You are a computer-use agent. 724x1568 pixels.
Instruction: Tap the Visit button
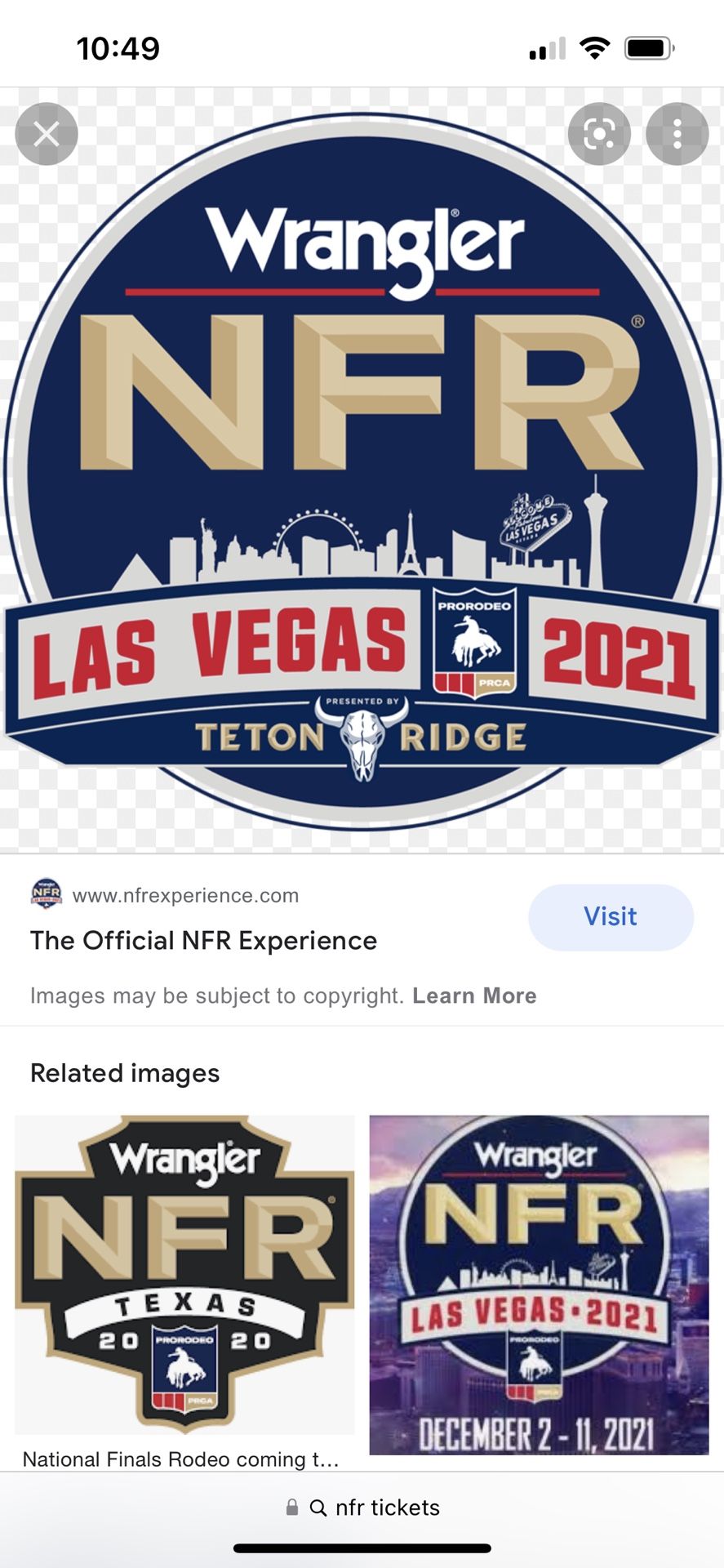[x=611, y=916]
